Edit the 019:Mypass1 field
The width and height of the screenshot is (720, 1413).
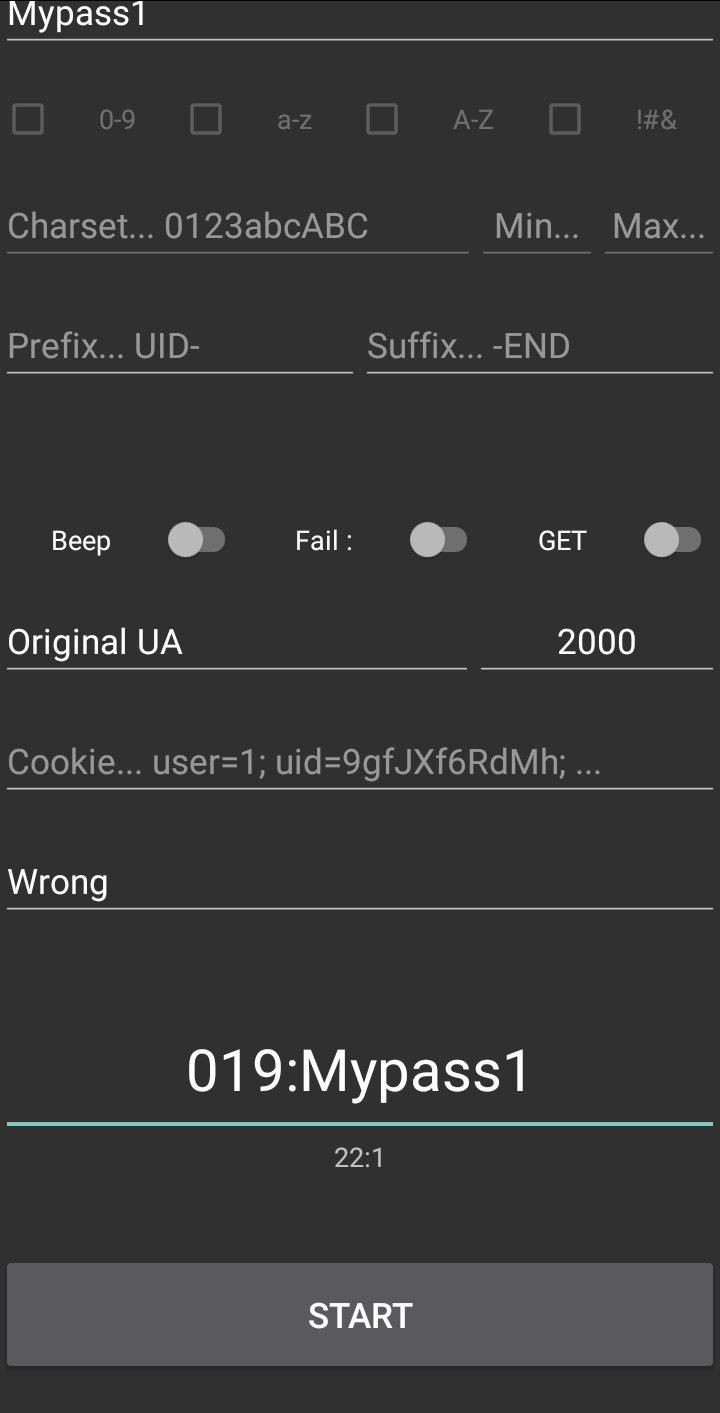coord(360,1072)
